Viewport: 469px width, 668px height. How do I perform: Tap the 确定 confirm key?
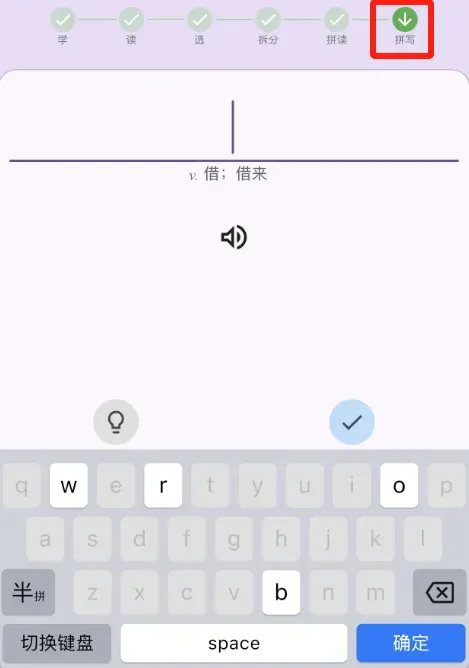(x=411, y=643)
